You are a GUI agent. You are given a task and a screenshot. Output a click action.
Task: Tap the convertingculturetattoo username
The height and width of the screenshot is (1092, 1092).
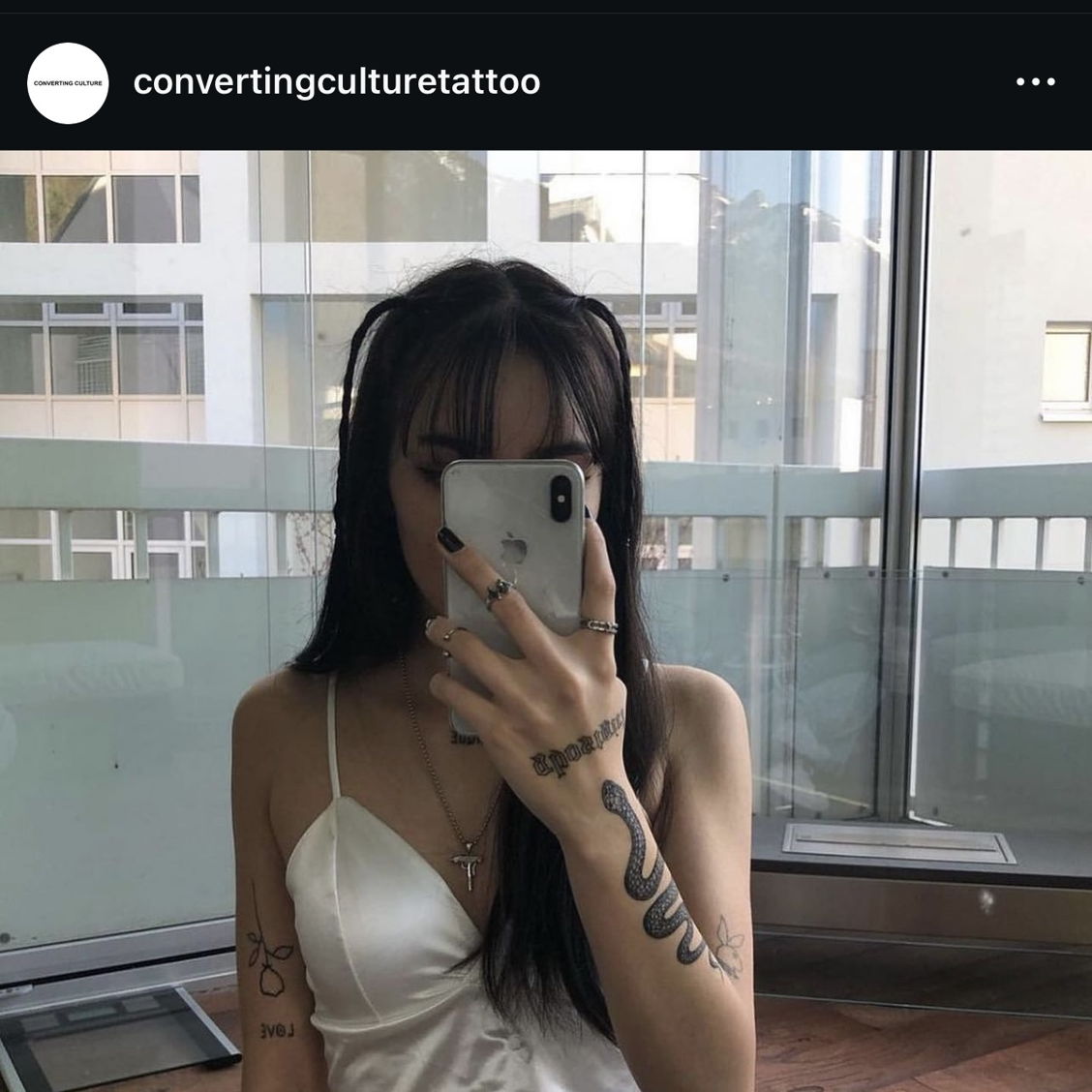(336, 82)
